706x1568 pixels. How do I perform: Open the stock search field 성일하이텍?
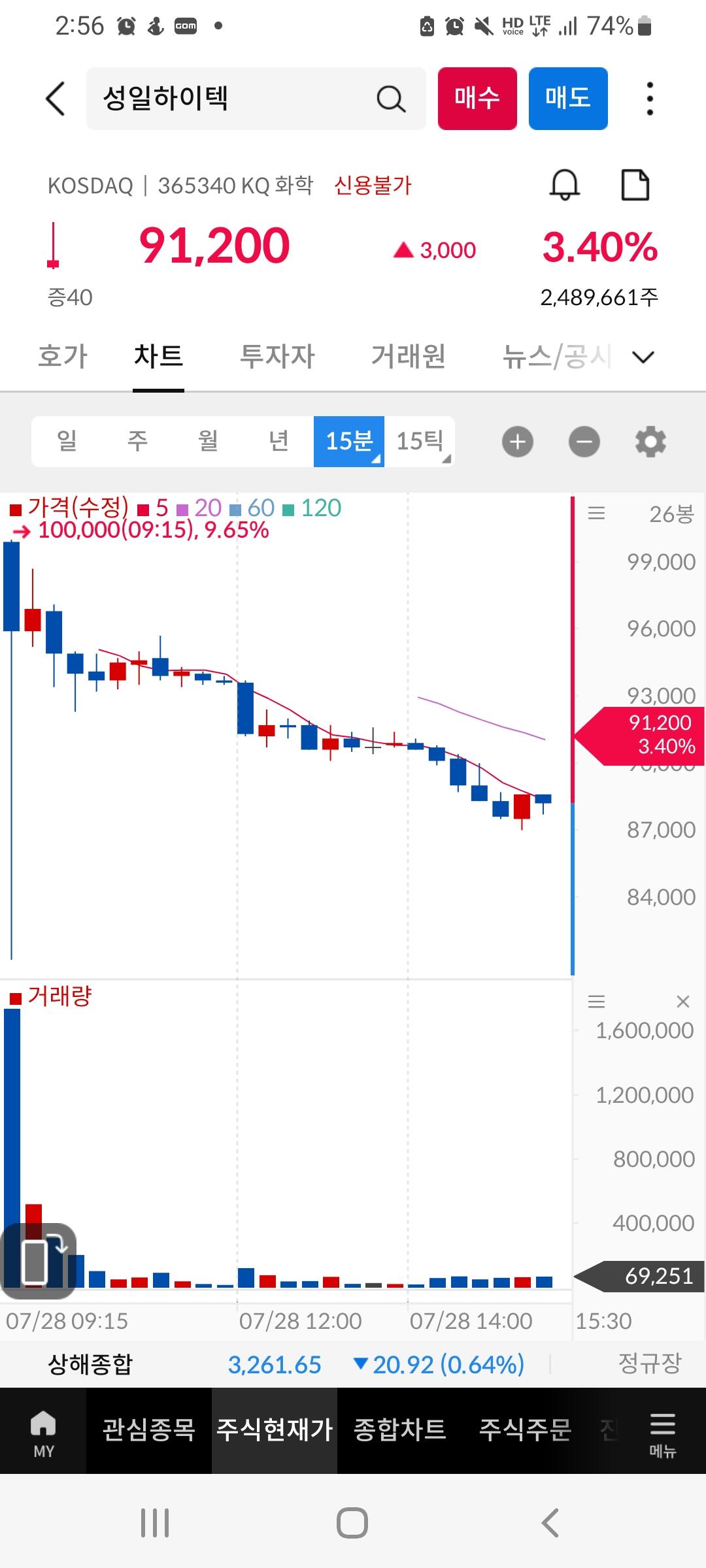[x=256, y=99]
